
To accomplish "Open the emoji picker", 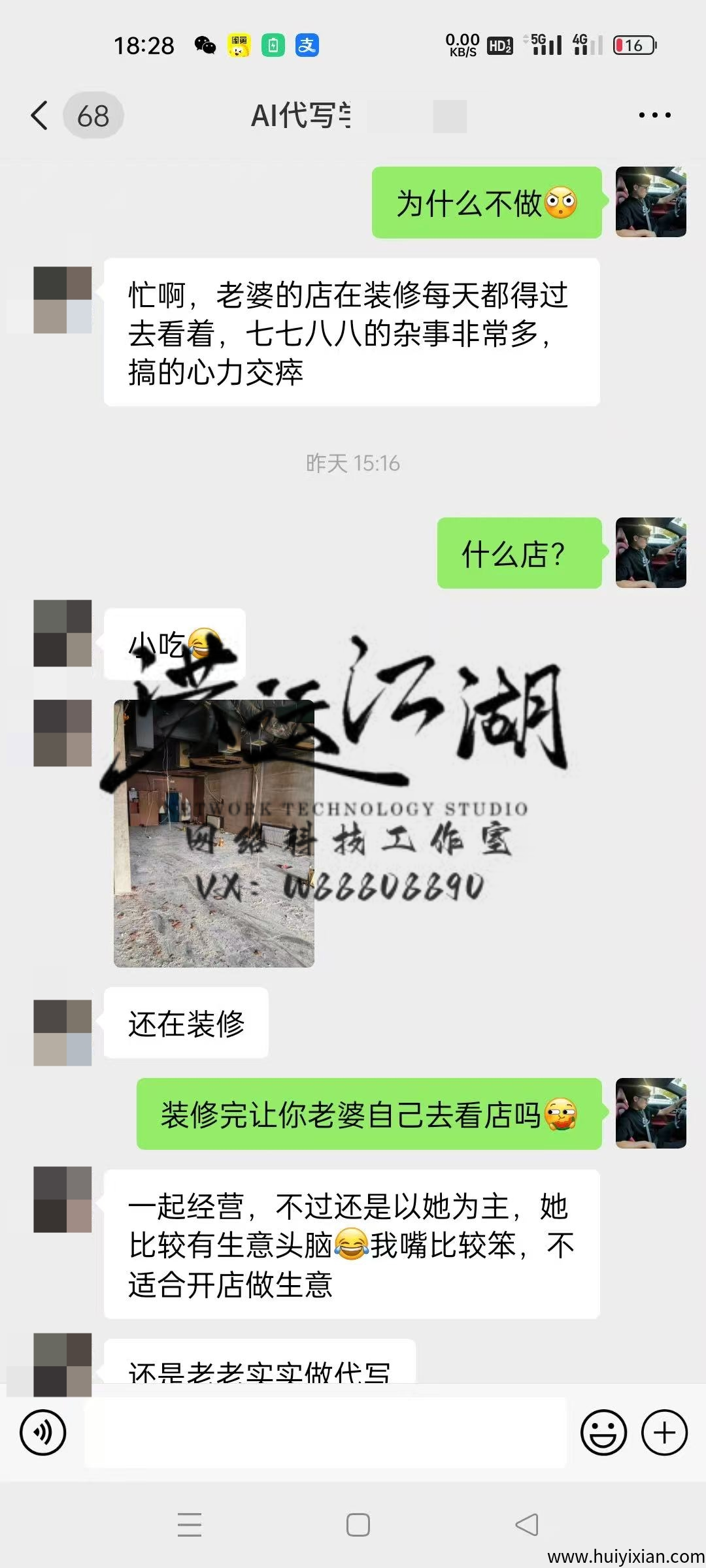I will click(x=603, y=1433).
